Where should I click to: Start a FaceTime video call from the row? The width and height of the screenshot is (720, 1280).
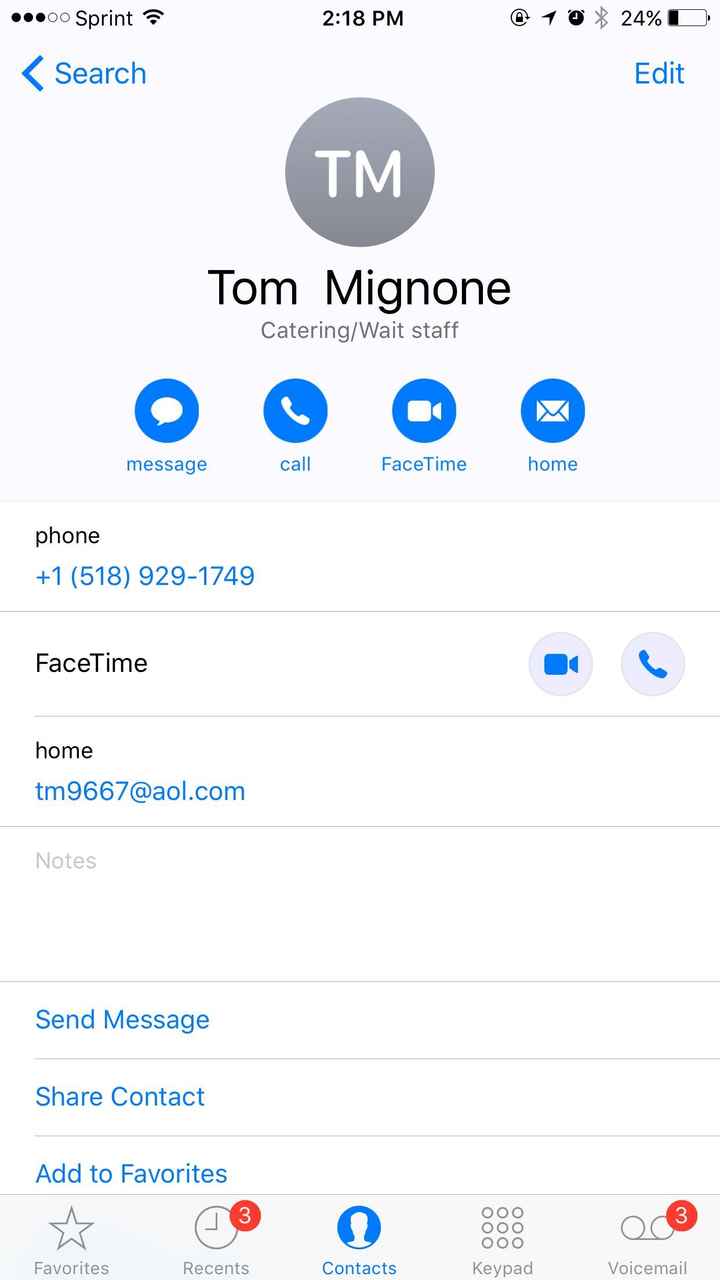point(560,664)
